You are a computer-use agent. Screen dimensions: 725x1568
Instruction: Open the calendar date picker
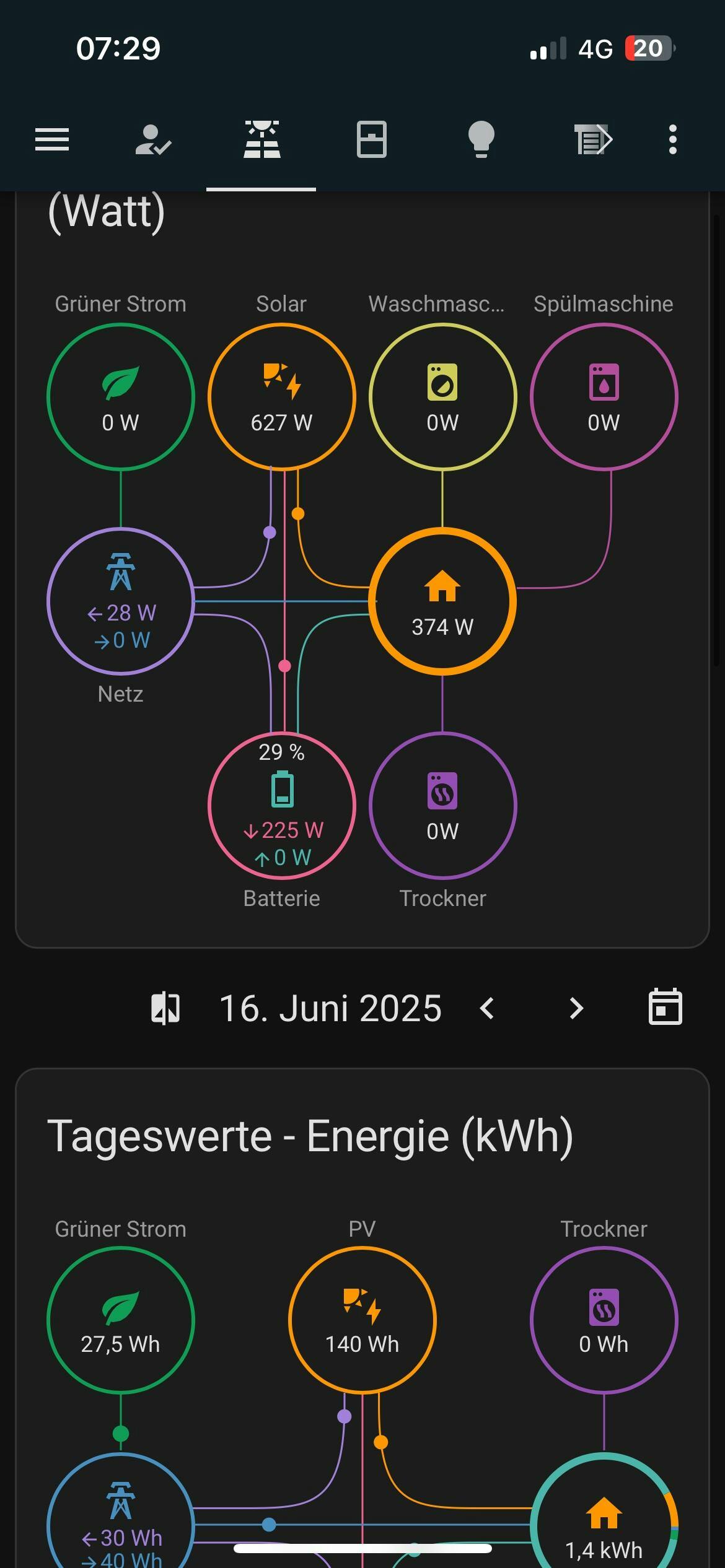(x=666, y=1007)
